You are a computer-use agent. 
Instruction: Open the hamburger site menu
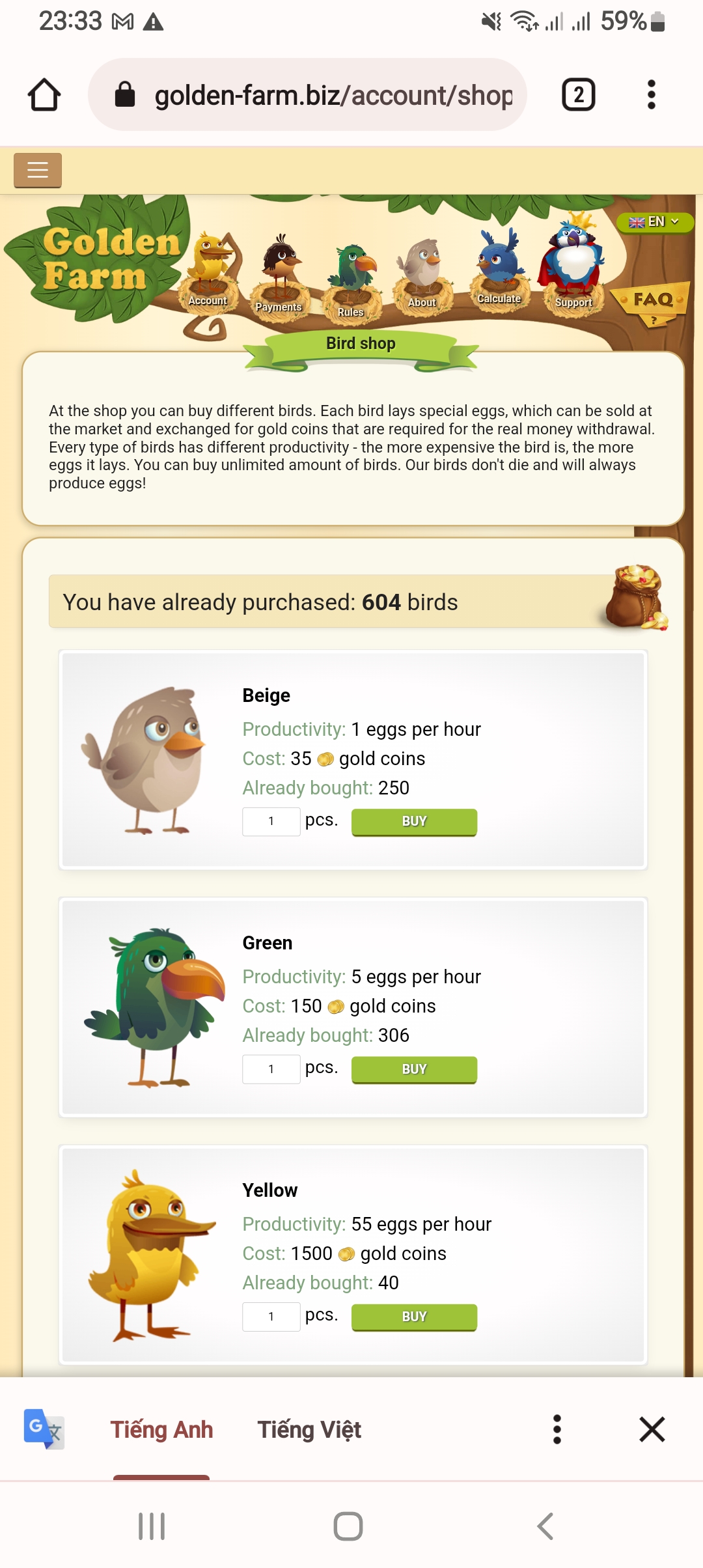[x=38, y=170]
